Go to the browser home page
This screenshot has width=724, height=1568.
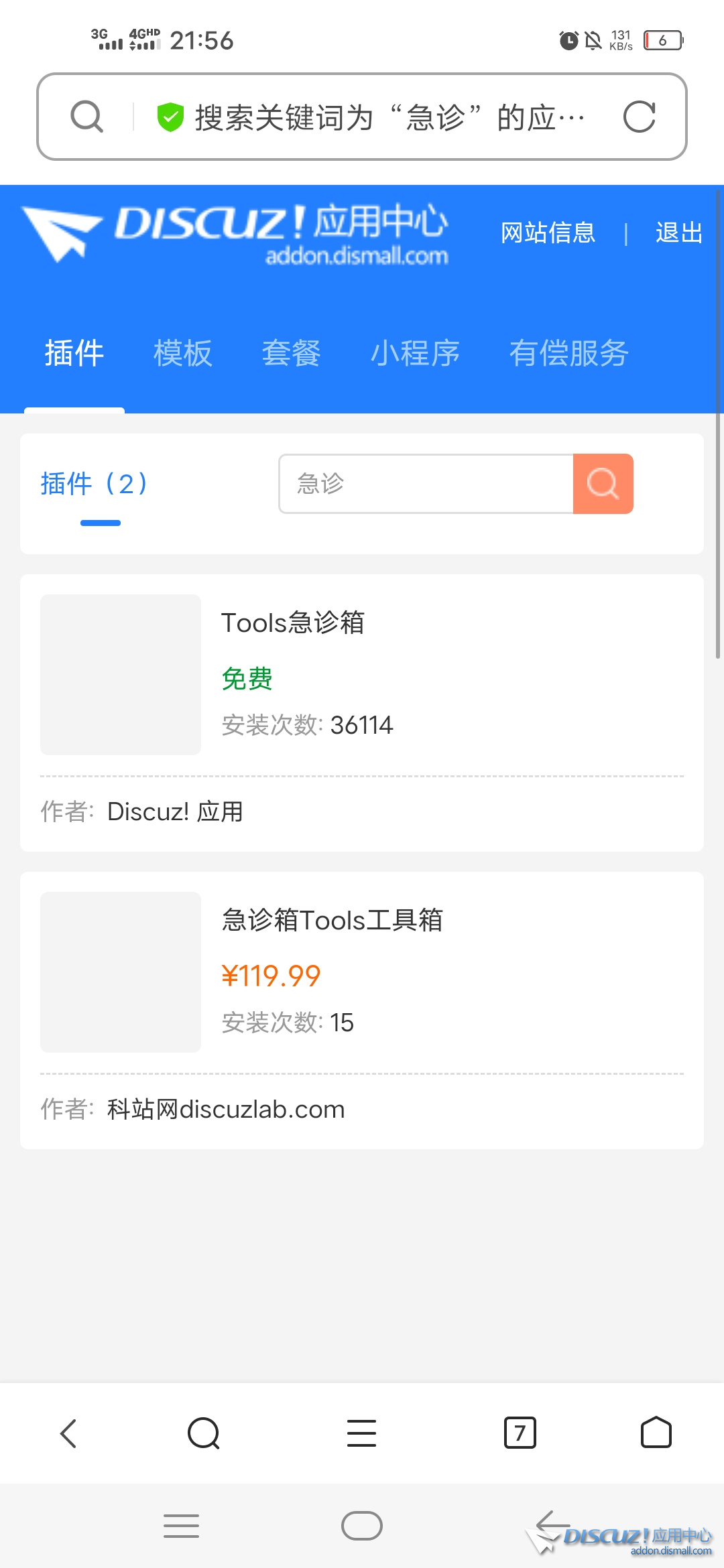(x=656, y=1433)
